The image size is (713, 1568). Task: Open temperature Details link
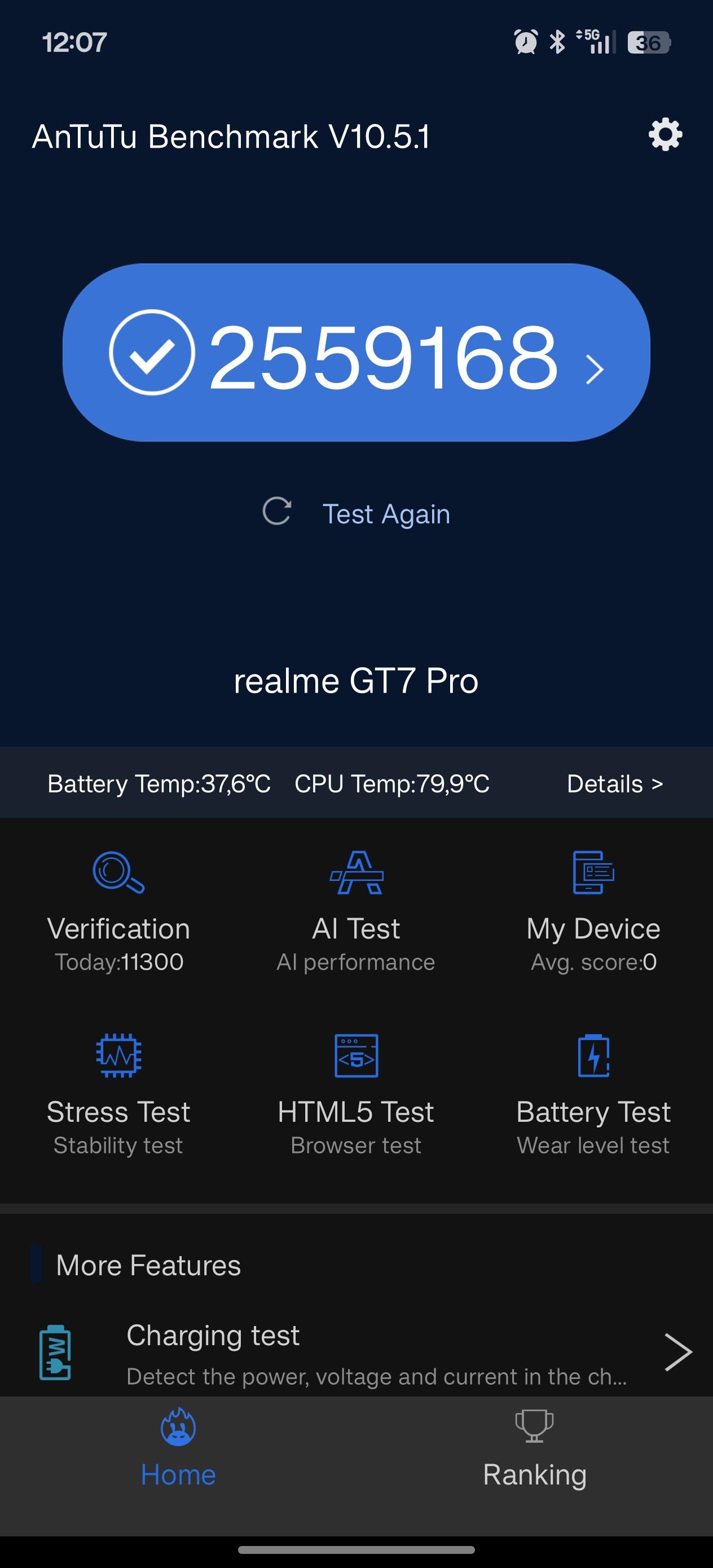pyautogui.click(x=614, y=783)
